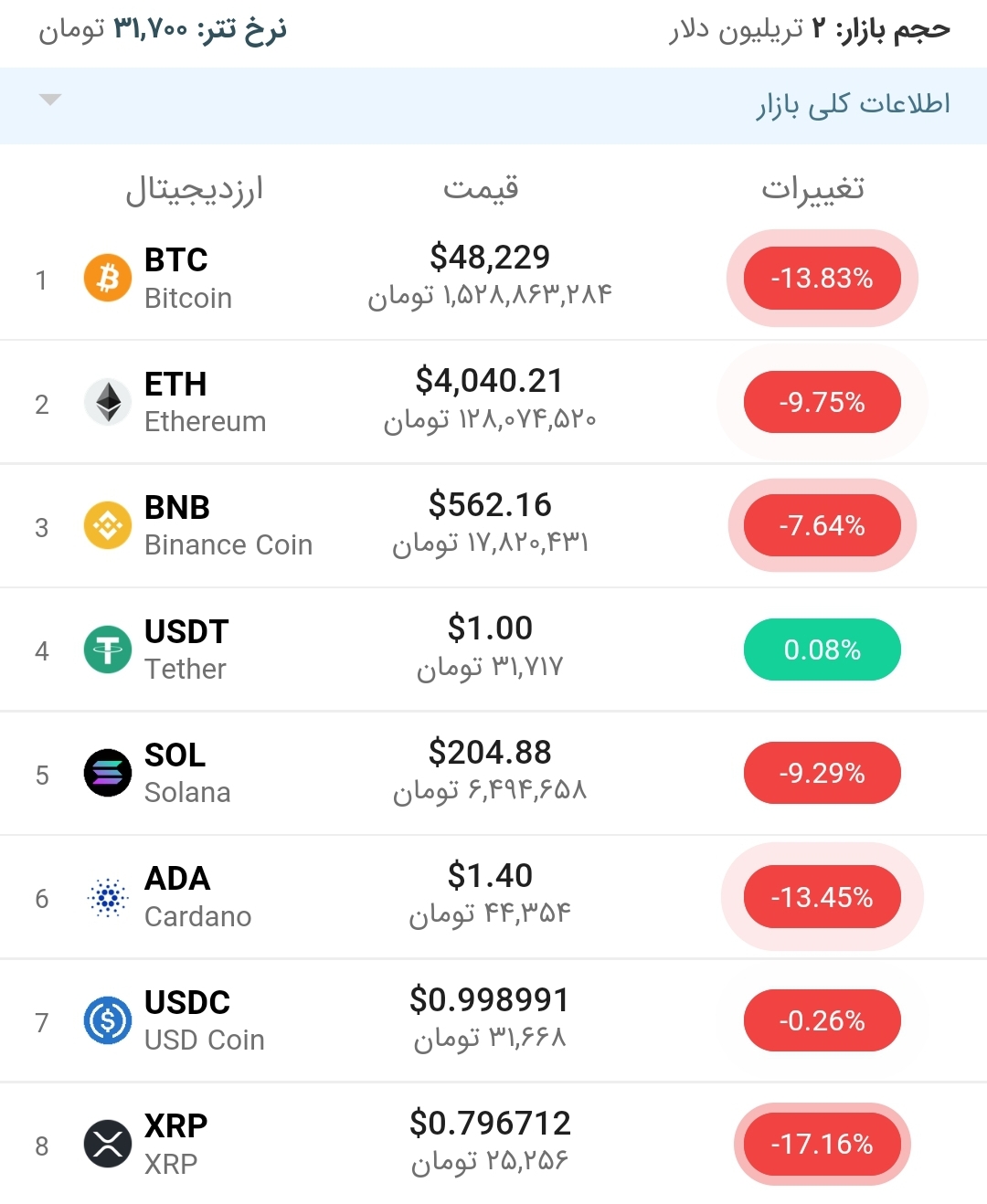Tap the Tether (USDT) icon
This screenshot has height=1204, width=987.
point(107,649)
